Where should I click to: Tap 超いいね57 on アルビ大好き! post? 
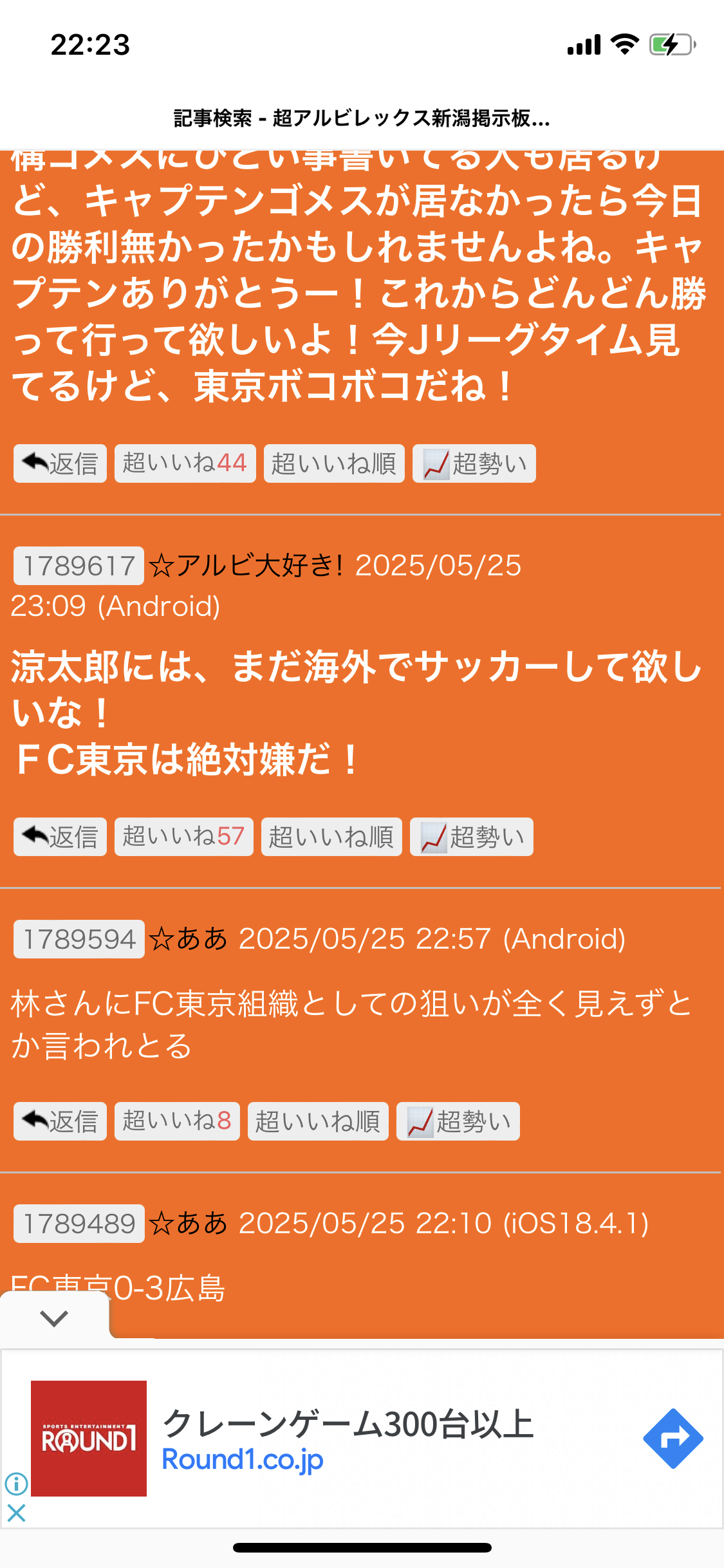click(x=183, y=837)
